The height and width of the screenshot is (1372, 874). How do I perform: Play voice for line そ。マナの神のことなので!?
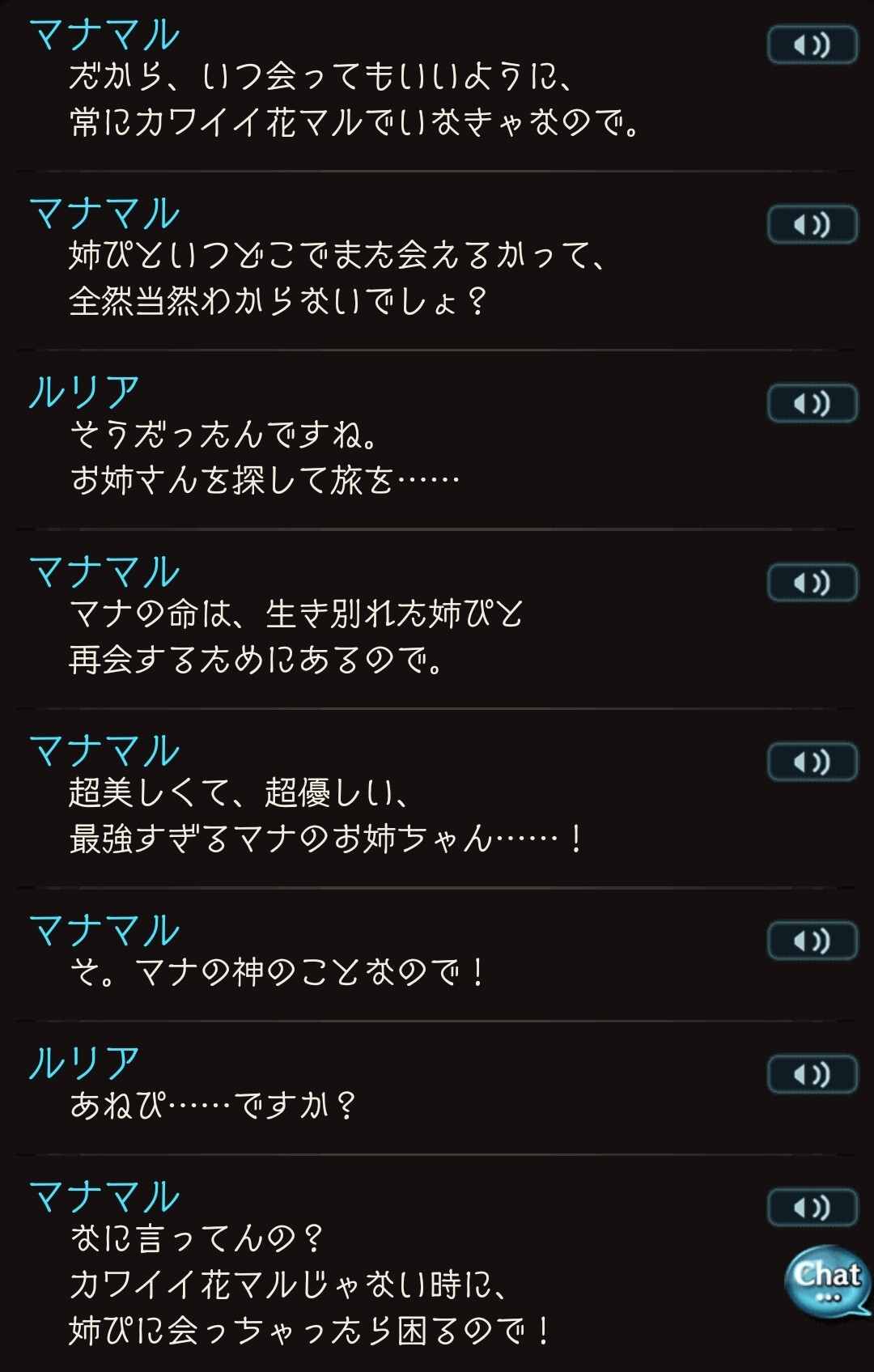click(x=812, y=941)
